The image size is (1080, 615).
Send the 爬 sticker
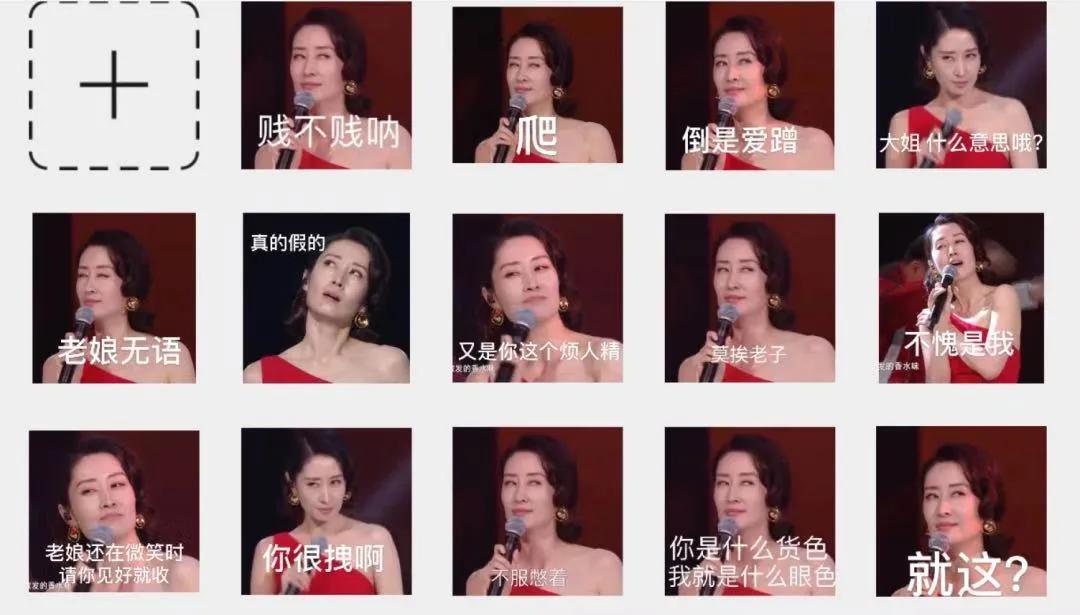537,85
